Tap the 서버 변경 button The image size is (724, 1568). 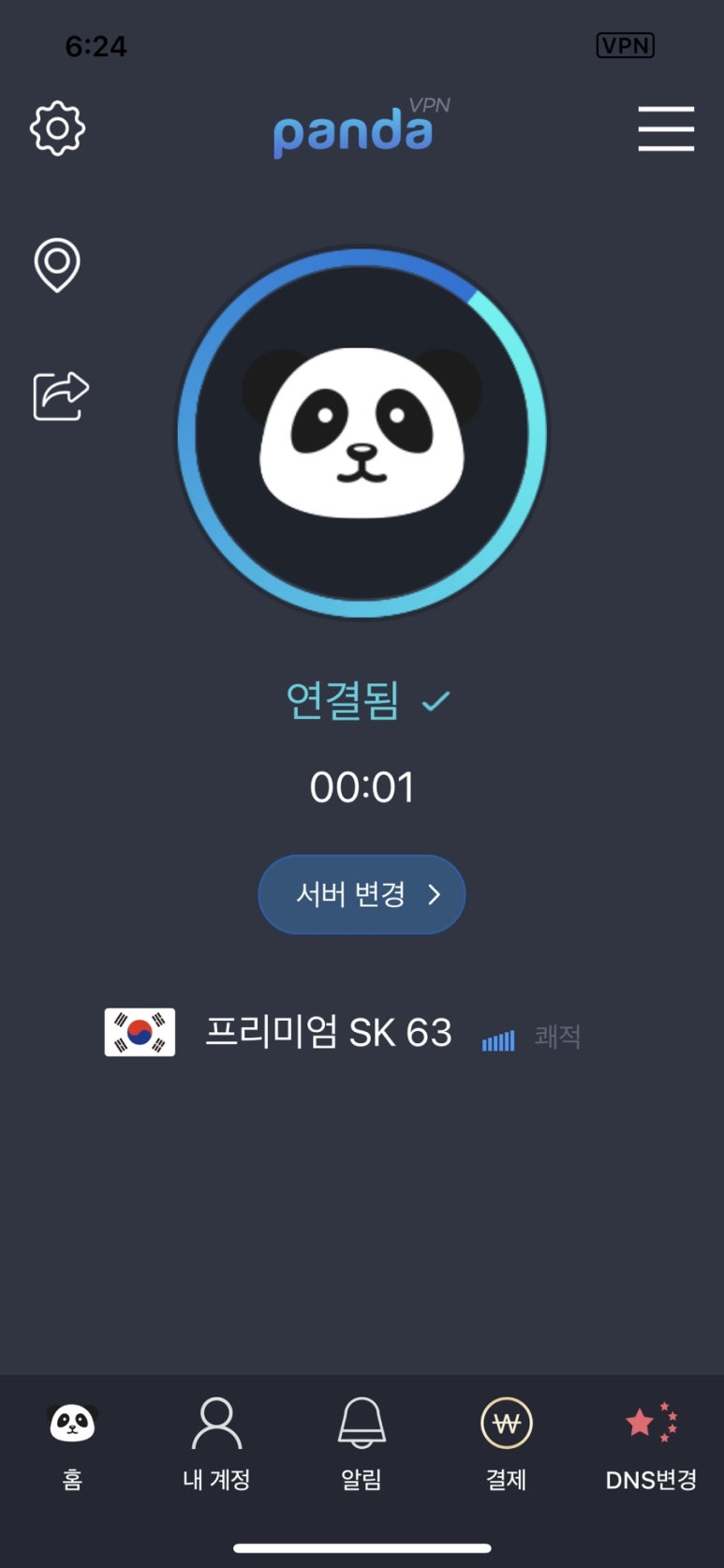click(362, 894)
